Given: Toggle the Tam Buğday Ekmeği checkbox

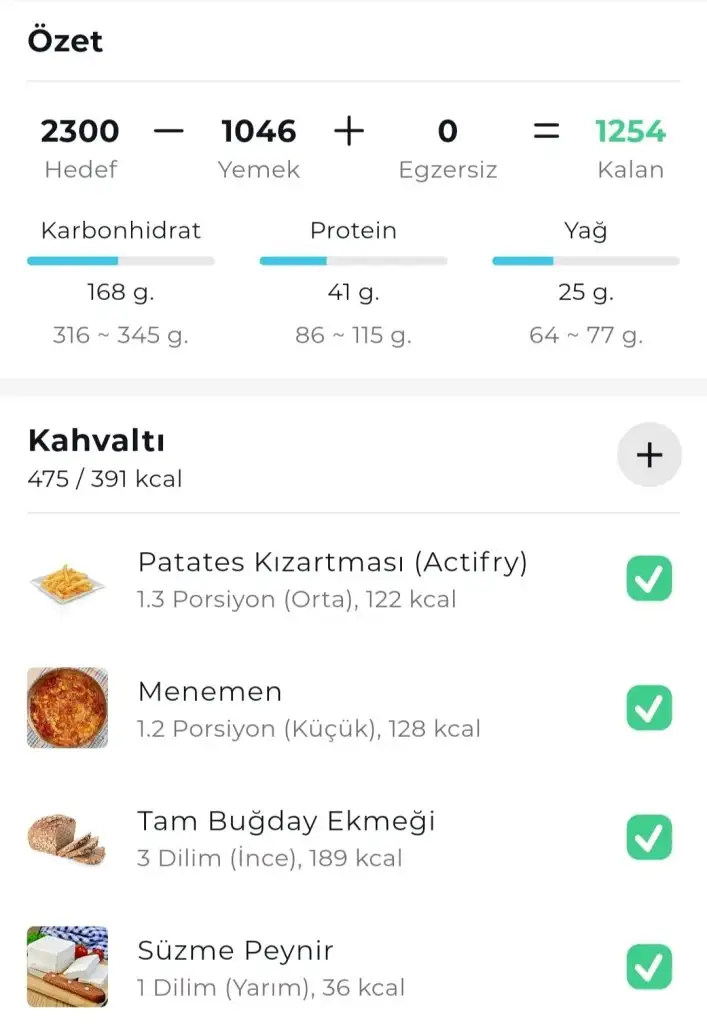Looking at the screenshot, I should point(649,837).
